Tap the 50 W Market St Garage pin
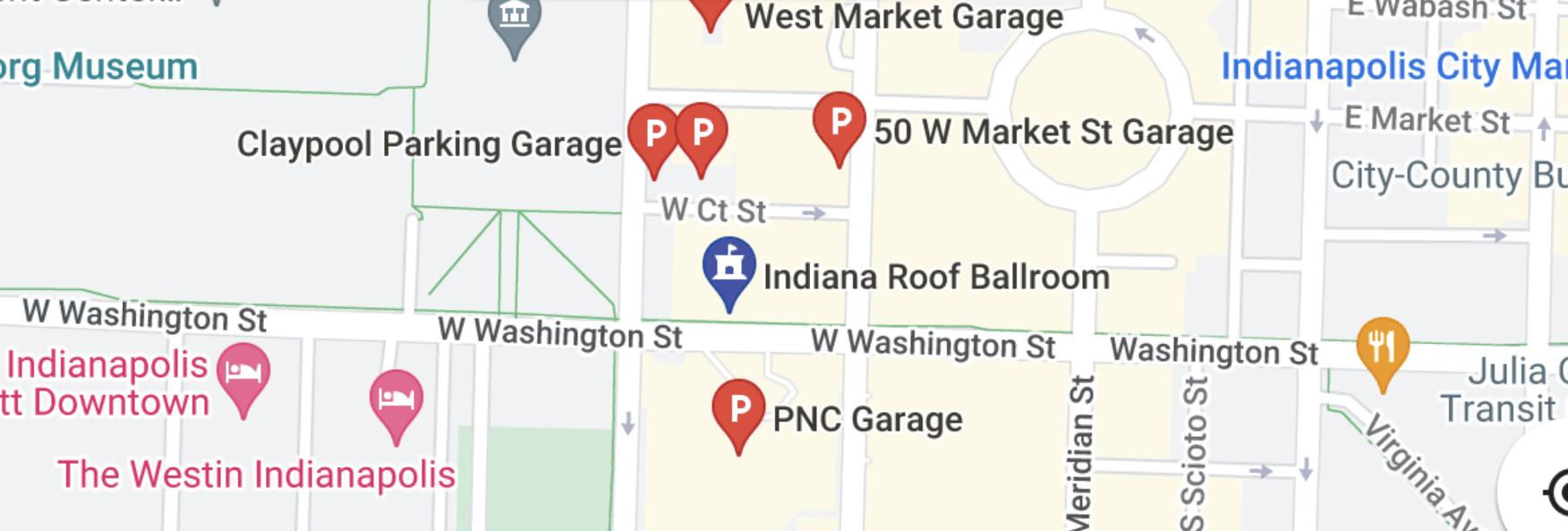1568x531 pixels. [x=839, y=122]
